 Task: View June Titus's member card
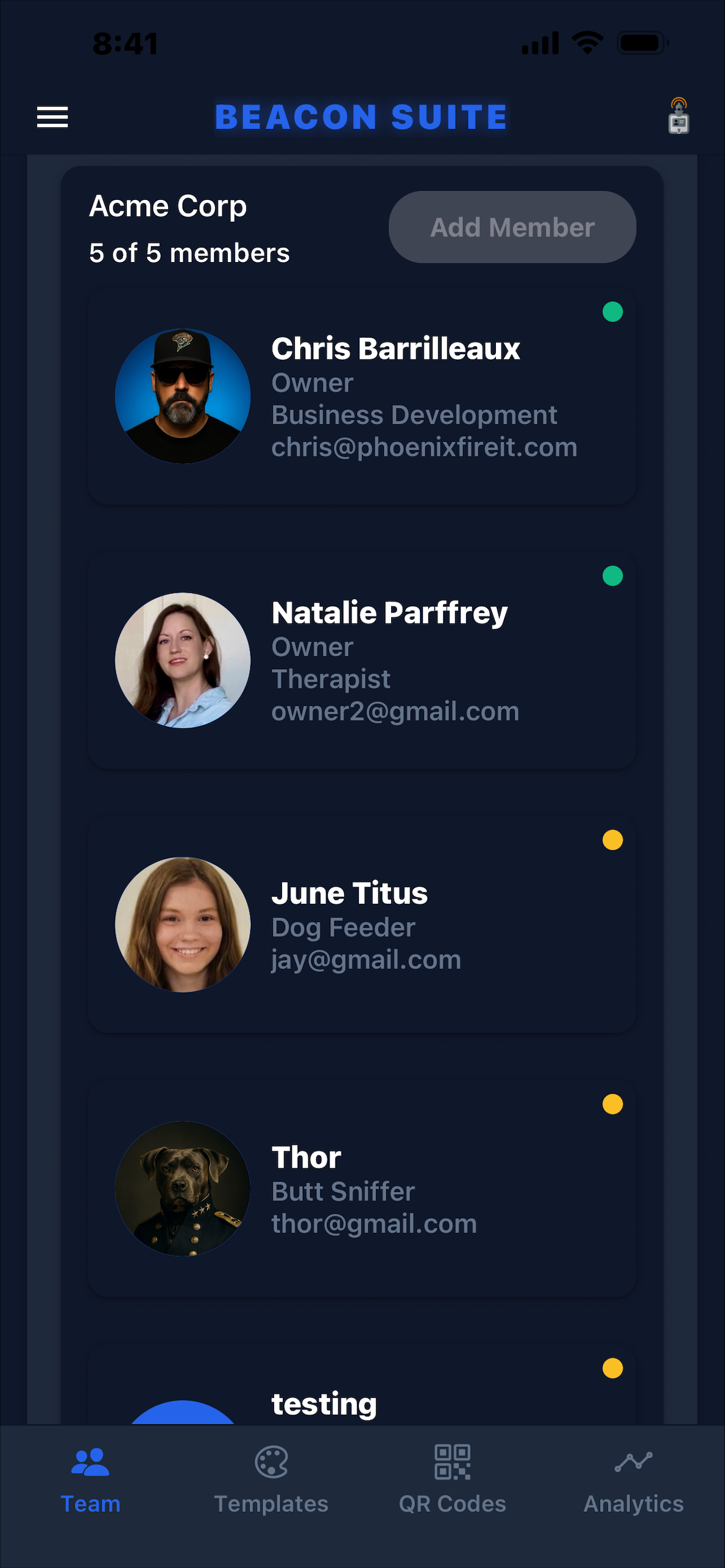[x=362, y=925]
